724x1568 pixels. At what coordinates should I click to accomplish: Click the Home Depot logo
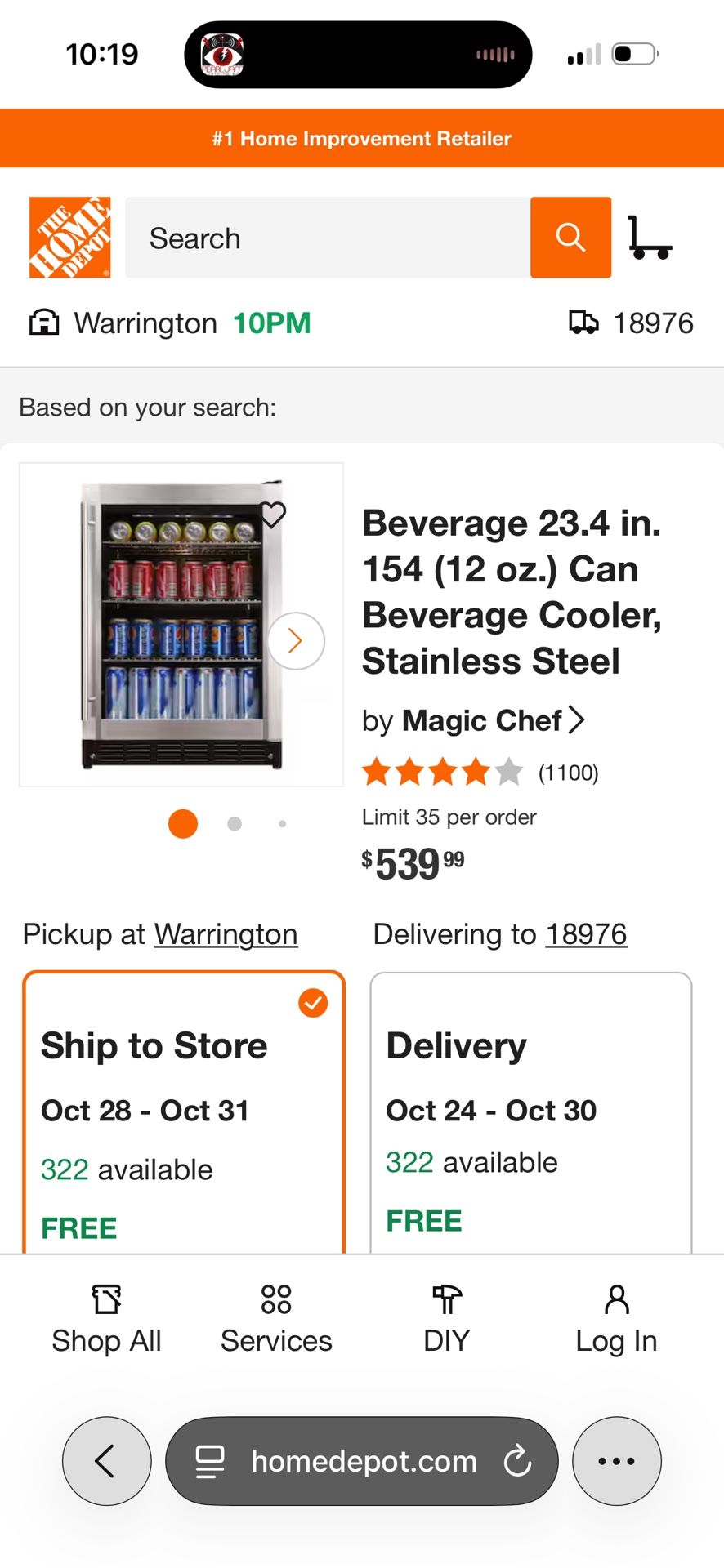tap(69, 236)
